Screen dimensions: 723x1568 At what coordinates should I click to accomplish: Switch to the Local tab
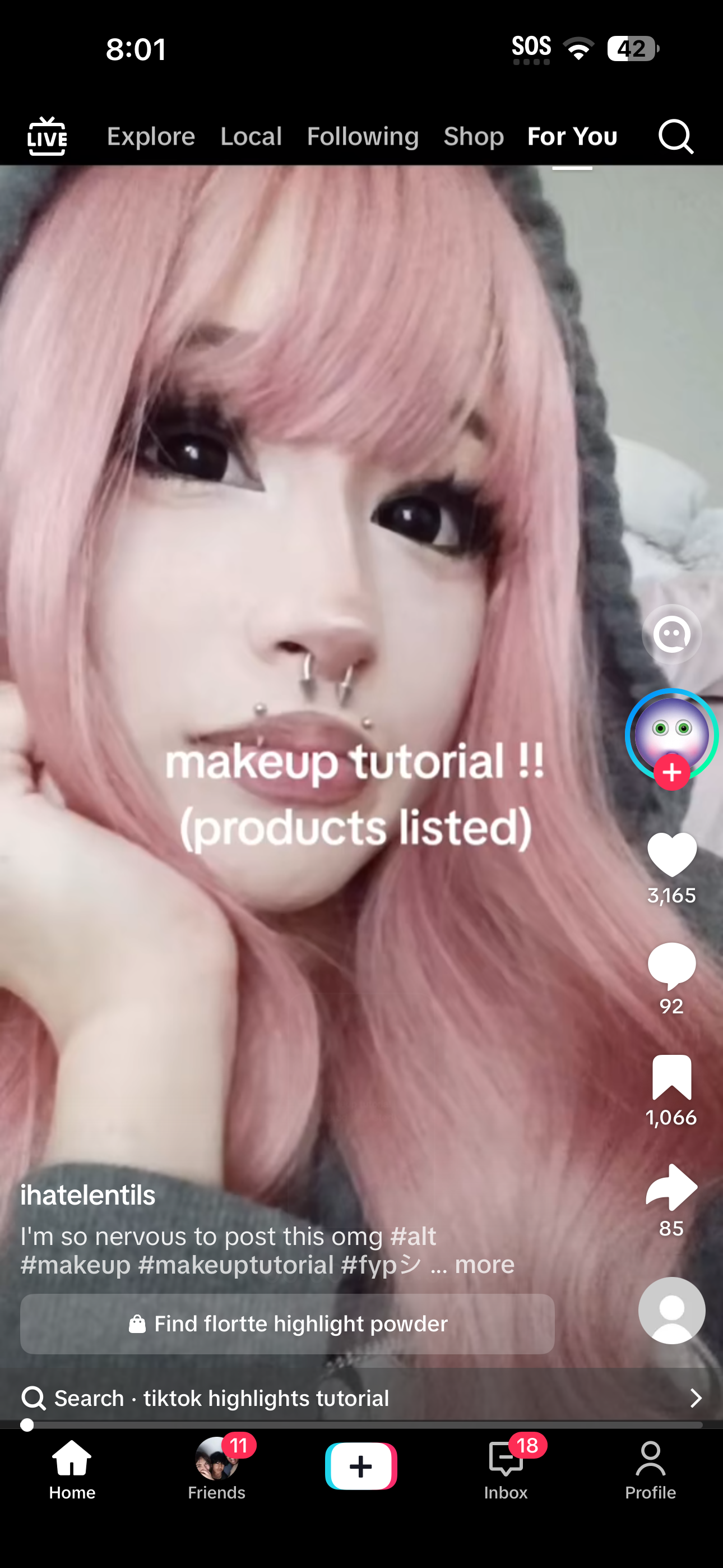[251, 136]
